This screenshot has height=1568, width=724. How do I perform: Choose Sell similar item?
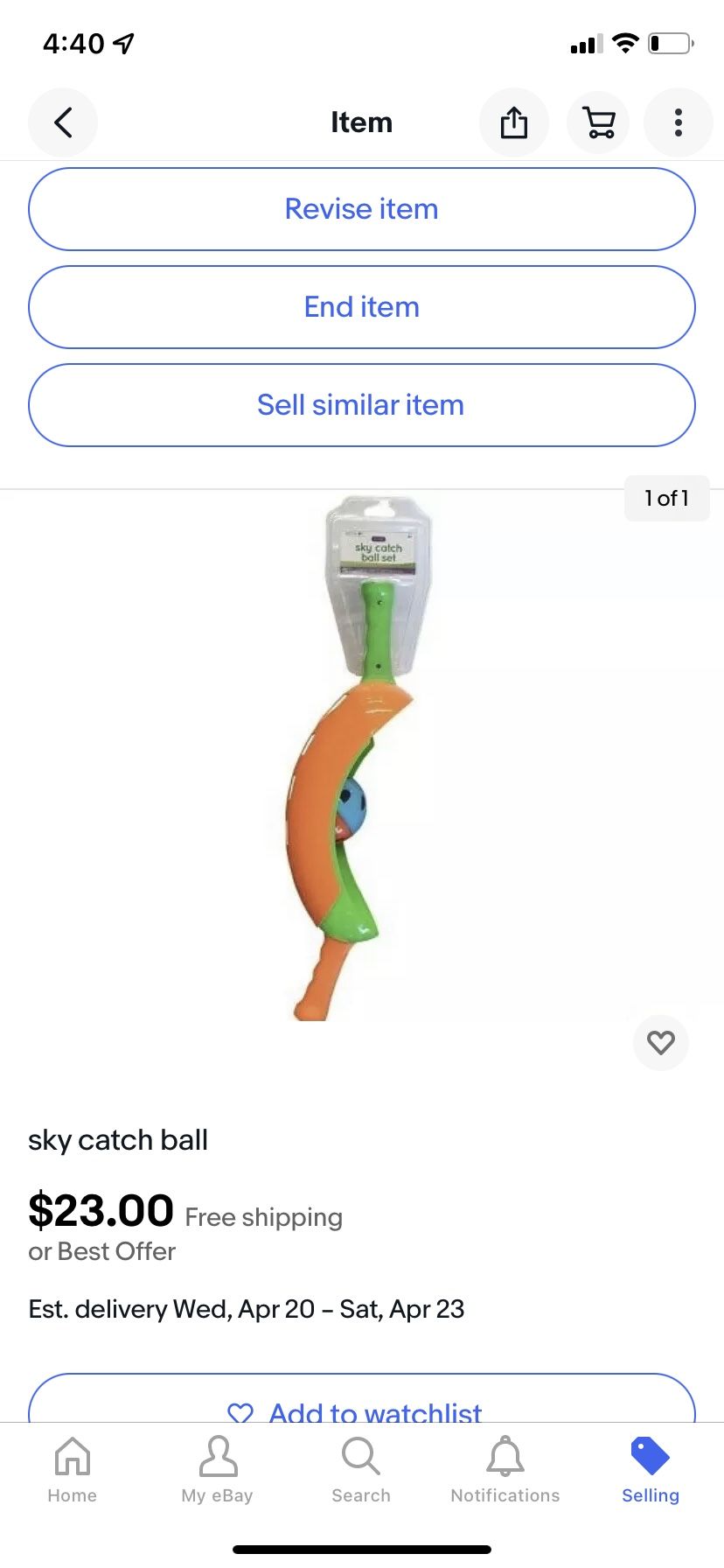(362, 405)
